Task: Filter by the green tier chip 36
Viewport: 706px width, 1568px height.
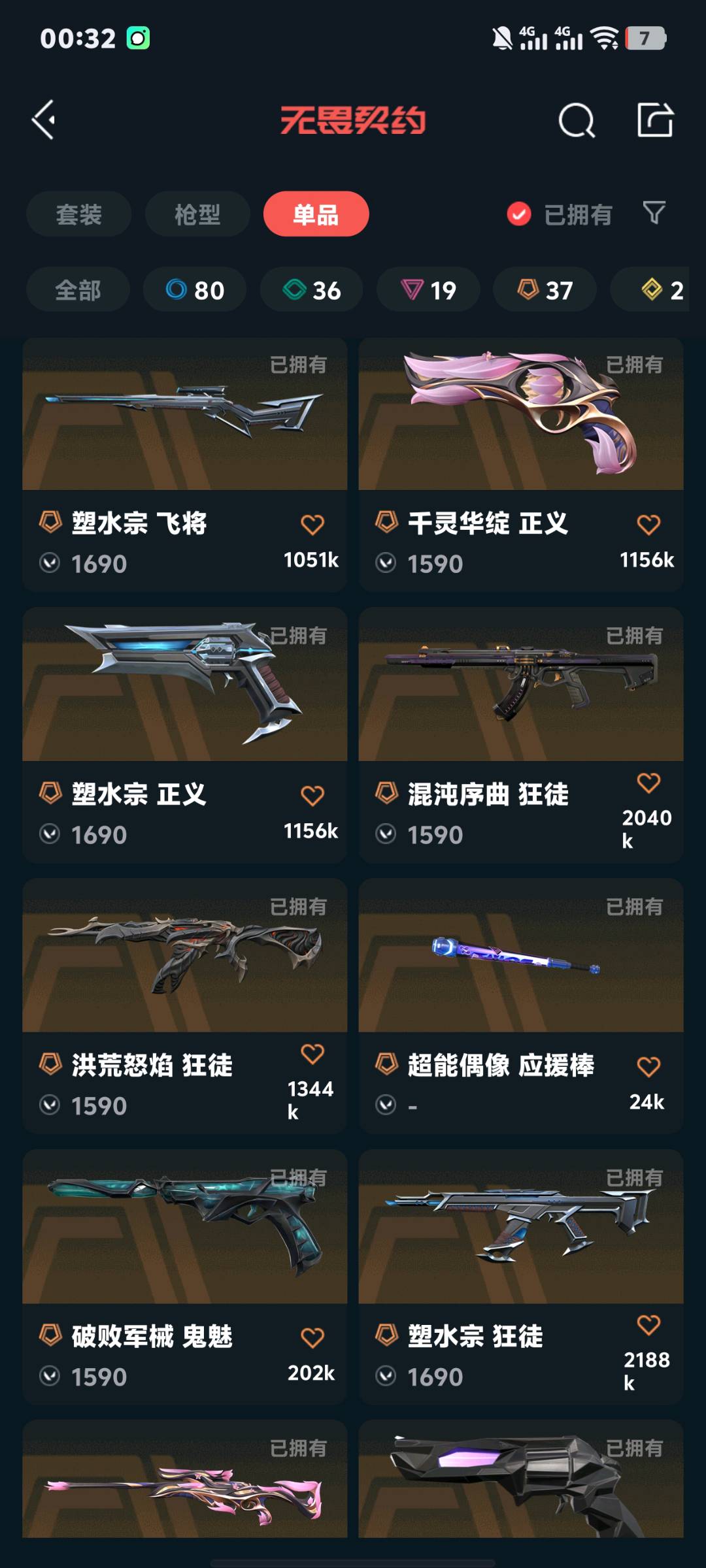Action: point(312,290)
